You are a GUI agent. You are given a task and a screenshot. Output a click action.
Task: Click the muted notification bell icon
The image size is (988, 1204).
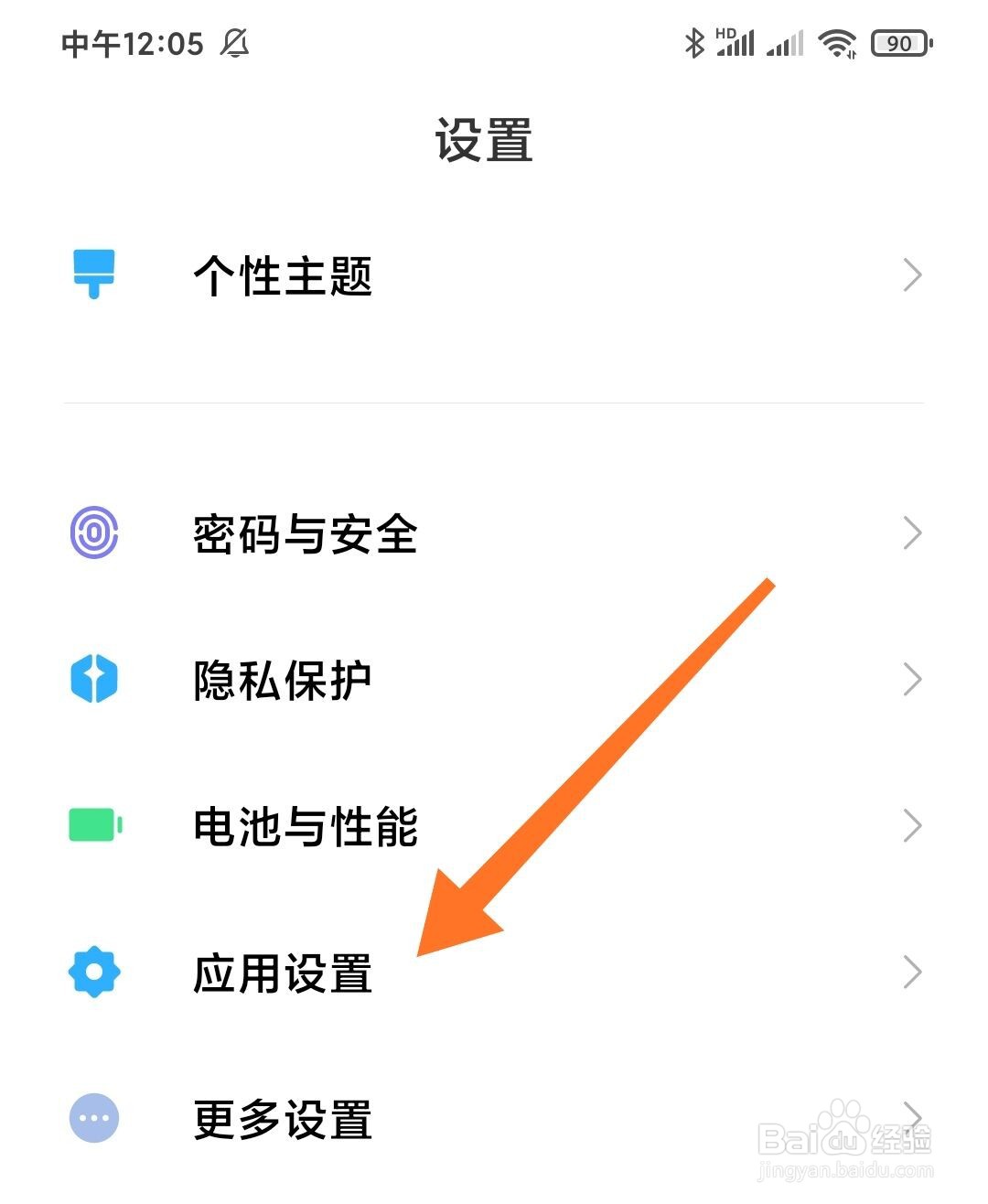234,42
